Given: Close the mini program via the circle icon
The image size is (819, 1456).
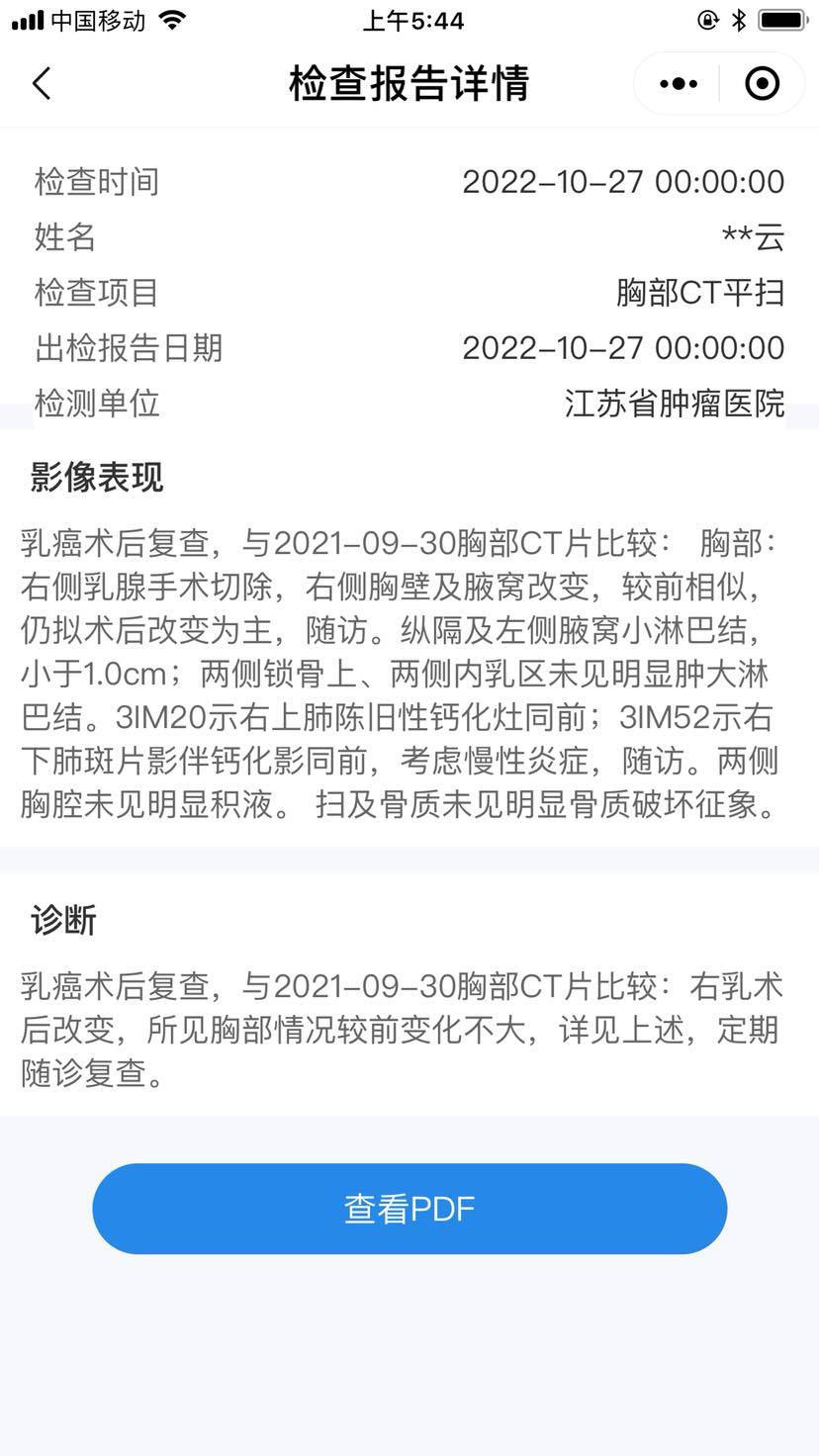Looking at the screenshot, I should pos(762,84).
